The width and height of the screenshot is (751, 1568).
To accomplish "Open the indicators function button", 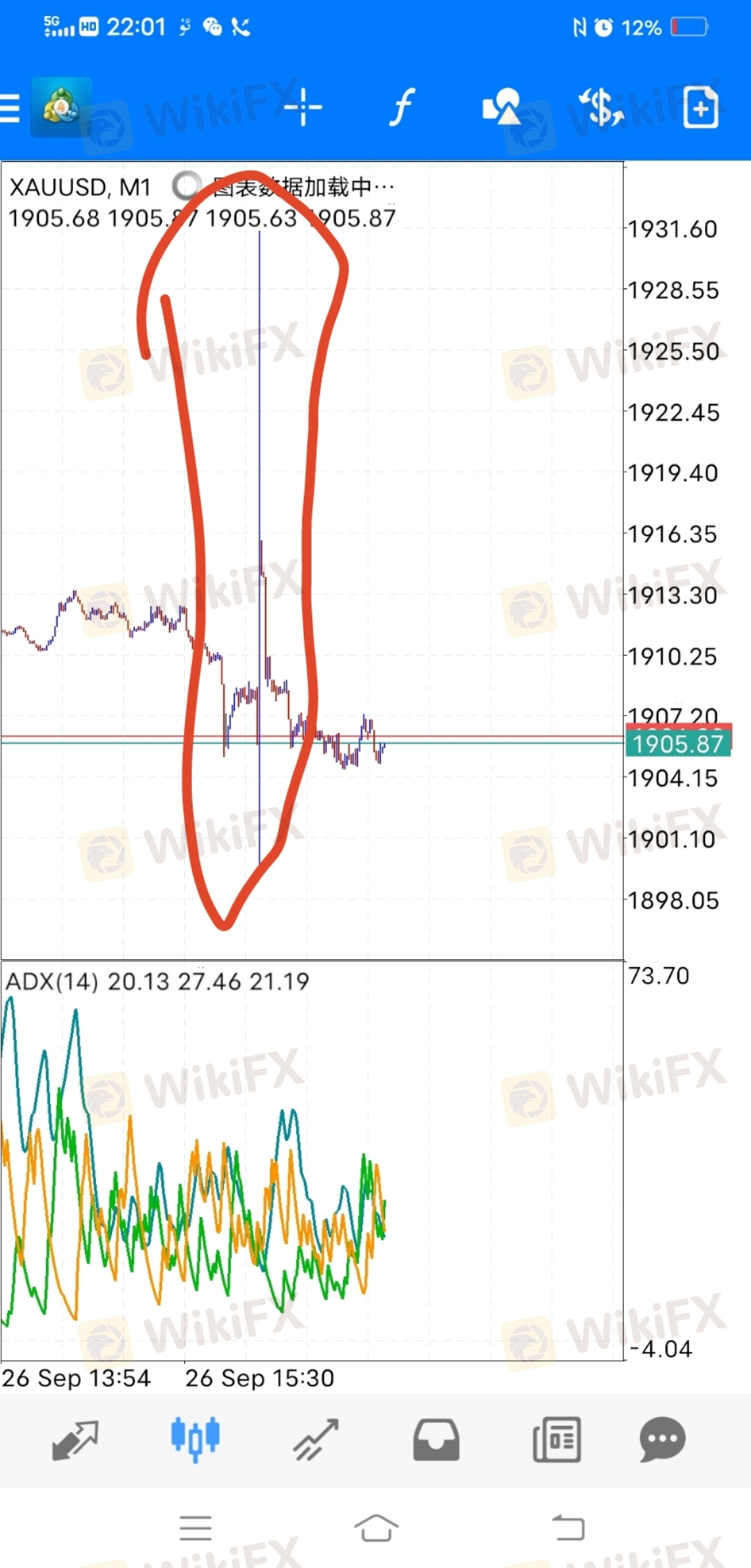I will (402, 108).
